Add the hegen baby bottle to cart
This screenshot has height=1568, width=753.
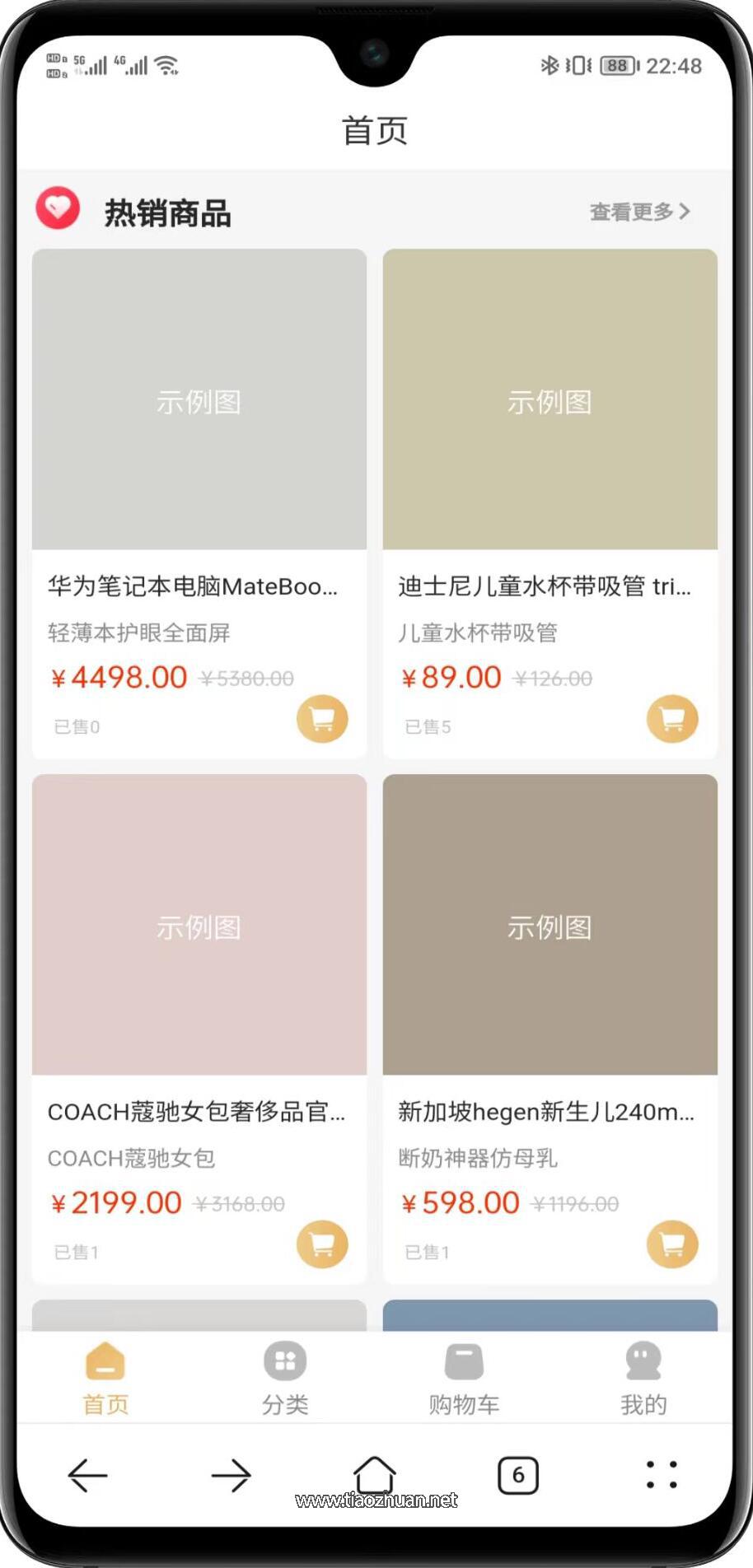(672, 1244)
